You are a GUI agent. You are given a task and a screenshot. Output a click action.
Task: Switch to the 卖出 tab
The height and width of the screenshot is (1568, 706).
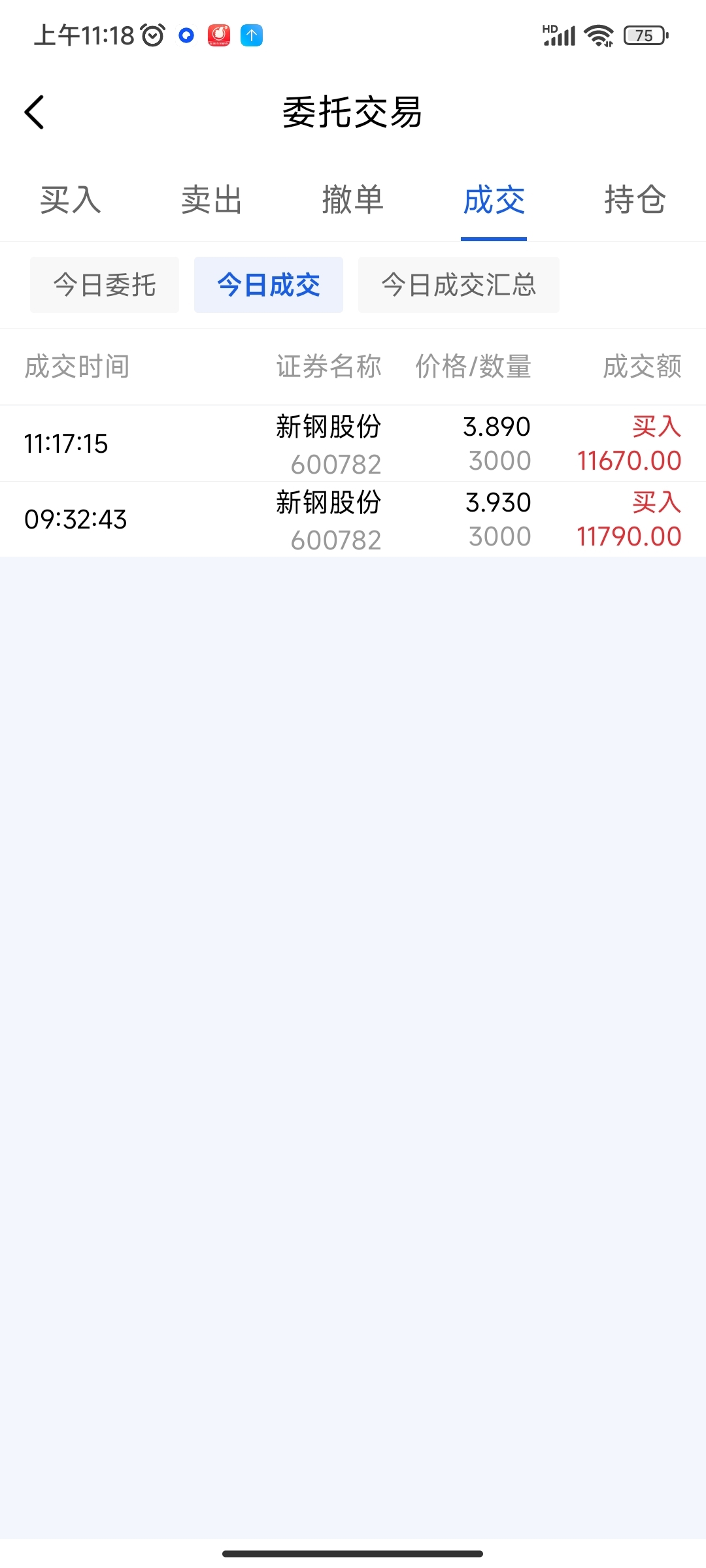(x=212, y=200)
